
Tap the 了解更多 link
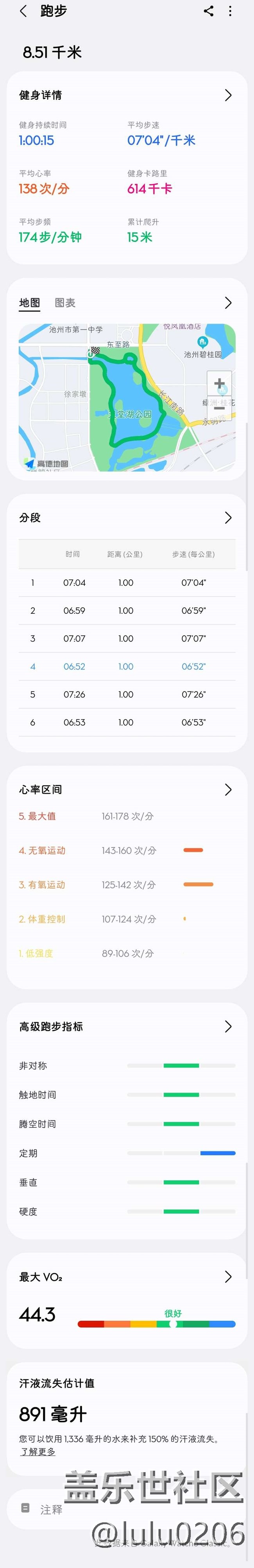coord(38,1452)
